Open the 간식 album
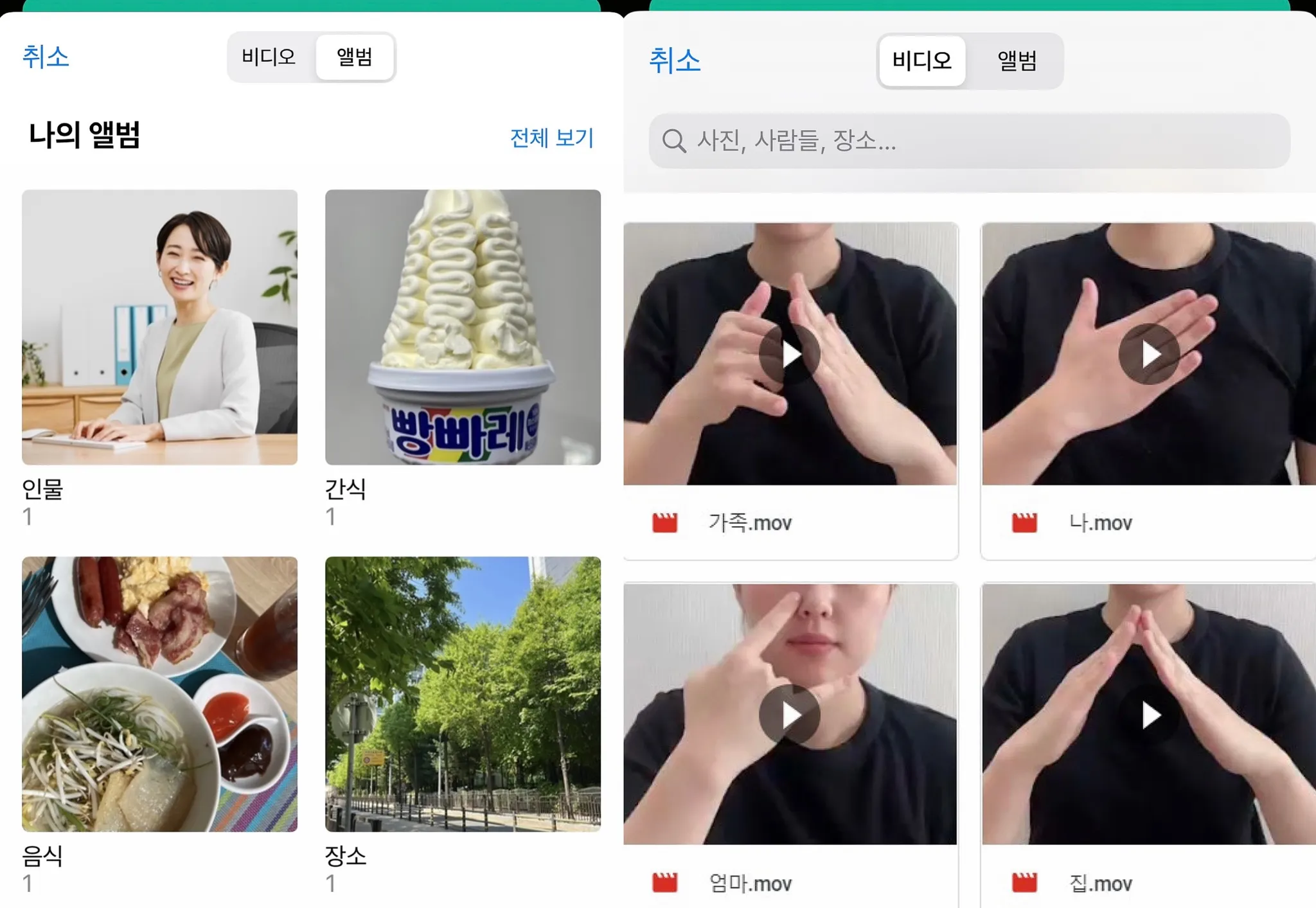Viewport: 1316px width, 908px height. (x=463, y=326)
